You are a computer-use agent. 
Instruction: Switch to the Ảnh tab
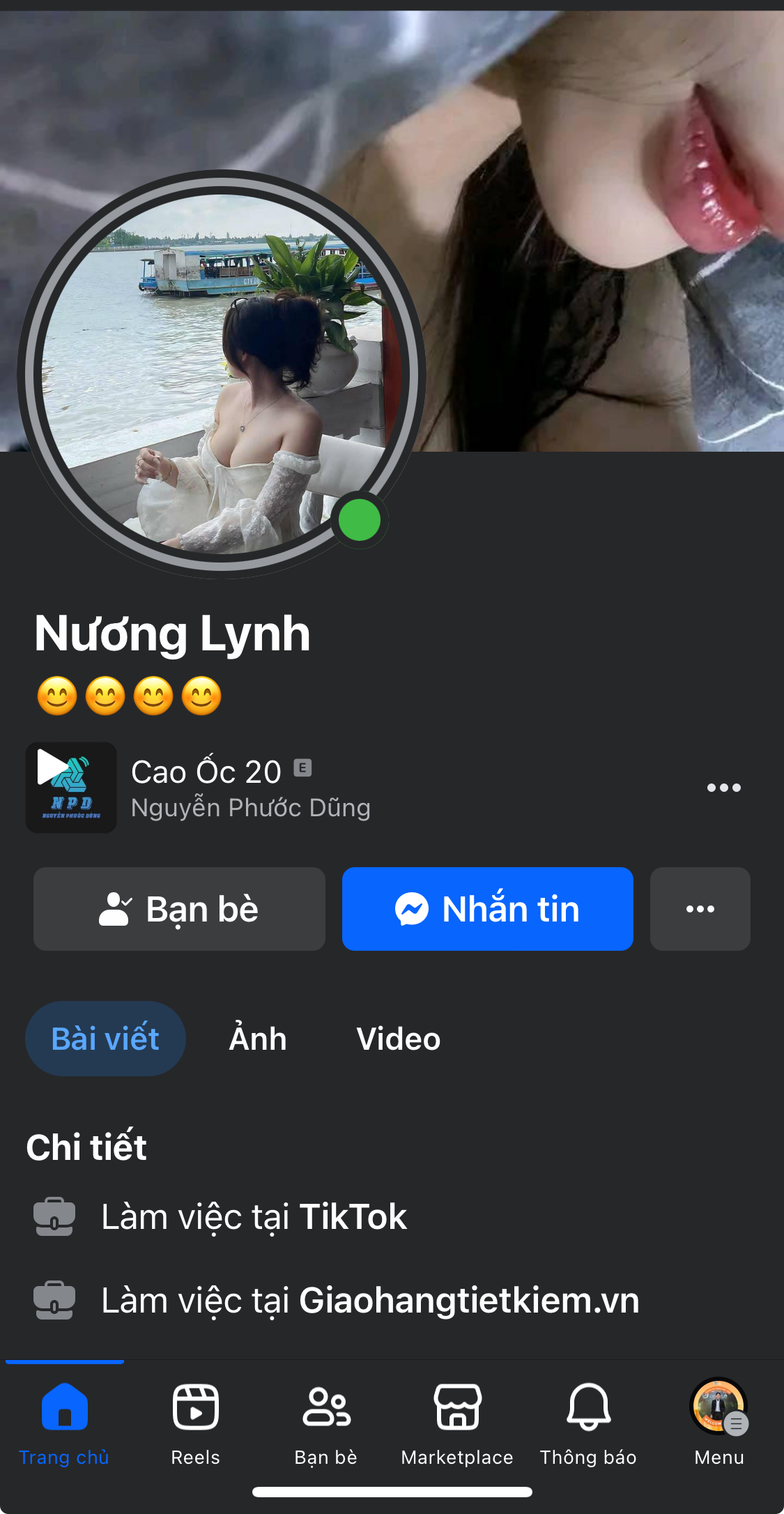[258, 1039]
